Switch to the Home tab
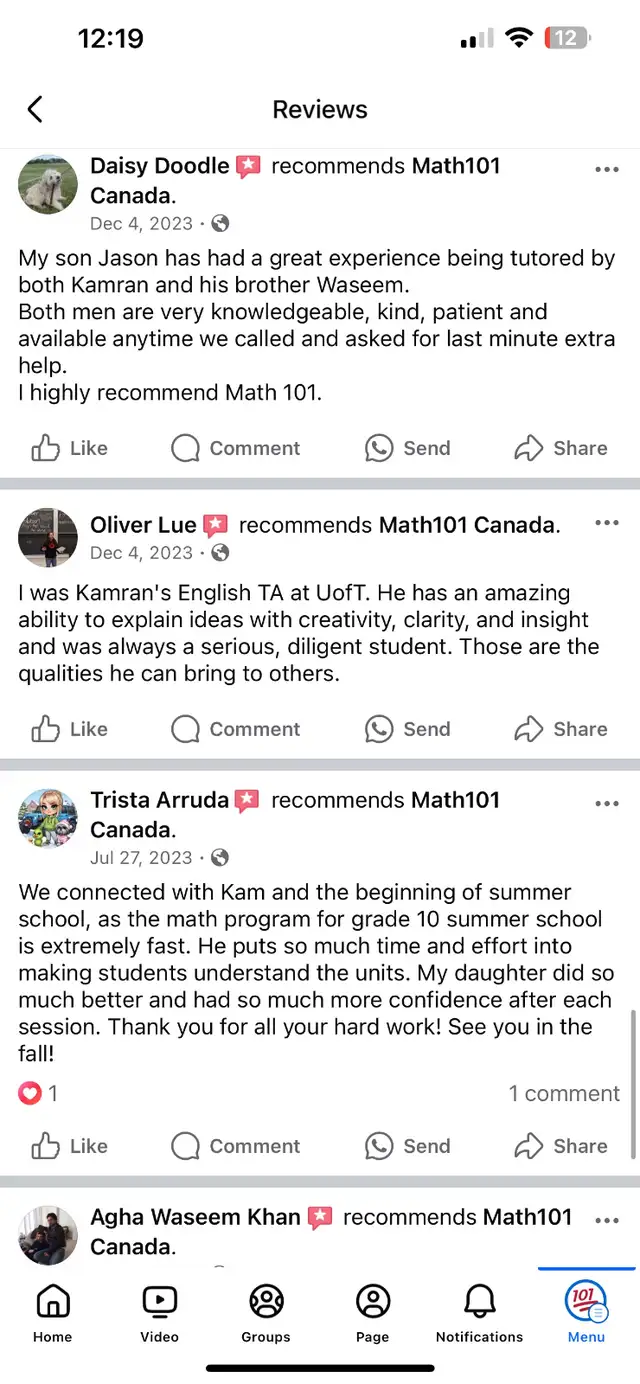Viewport: 640px width, 1384px height. point(52,1312)
